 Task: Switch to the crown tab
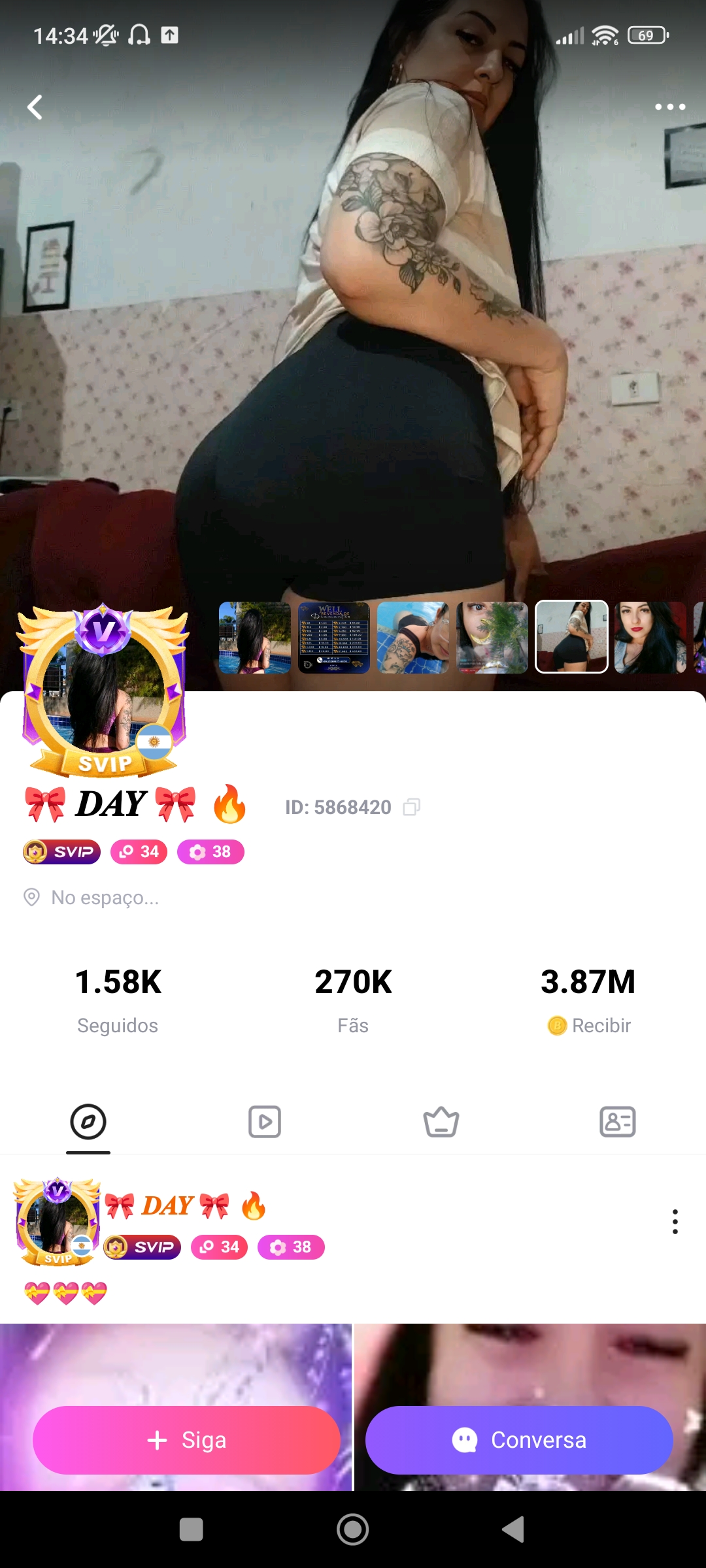click(441, 1122)
